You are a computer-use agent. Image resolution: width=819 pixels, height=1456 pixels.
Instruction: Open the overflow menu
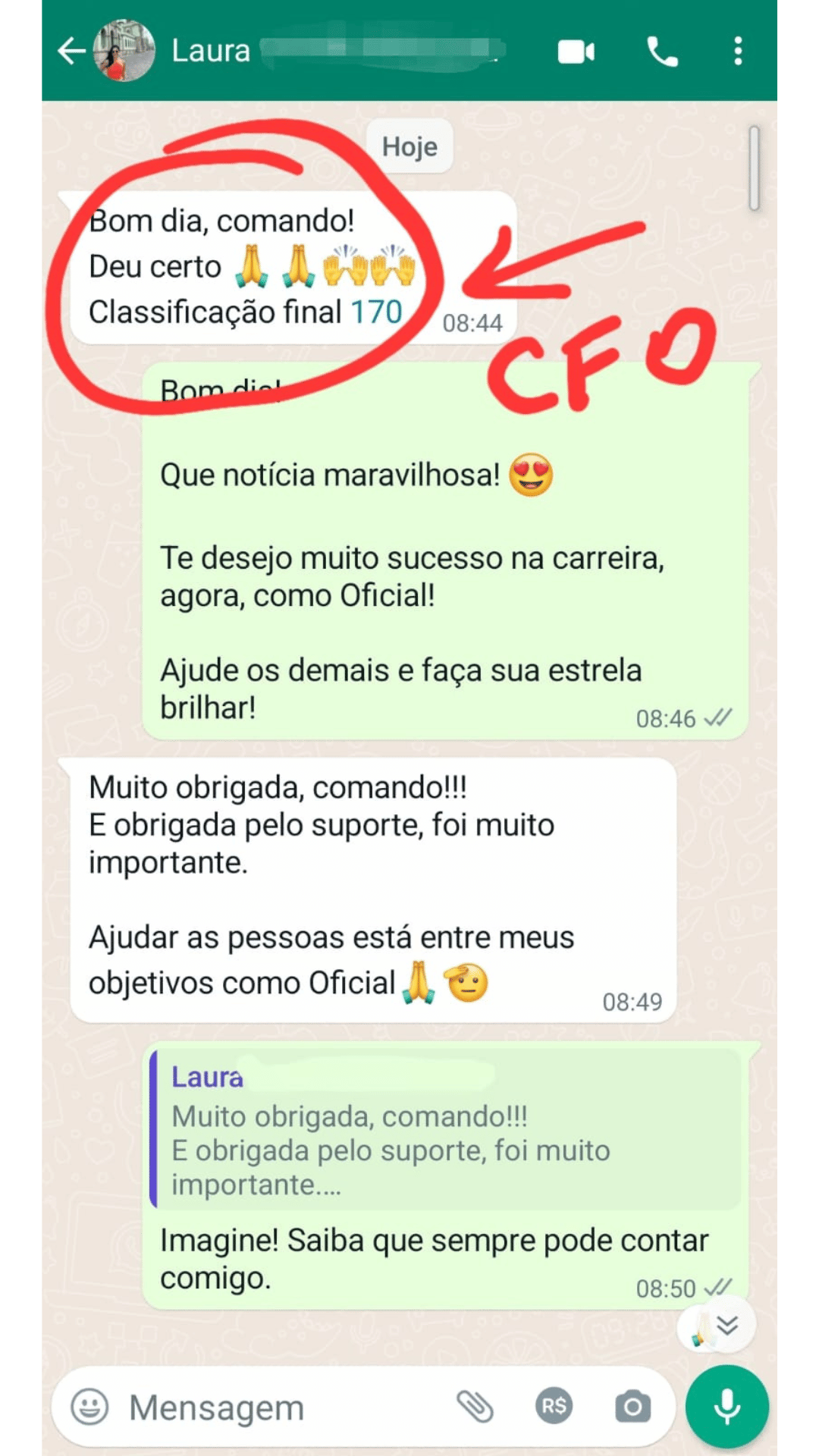[738, 52]
